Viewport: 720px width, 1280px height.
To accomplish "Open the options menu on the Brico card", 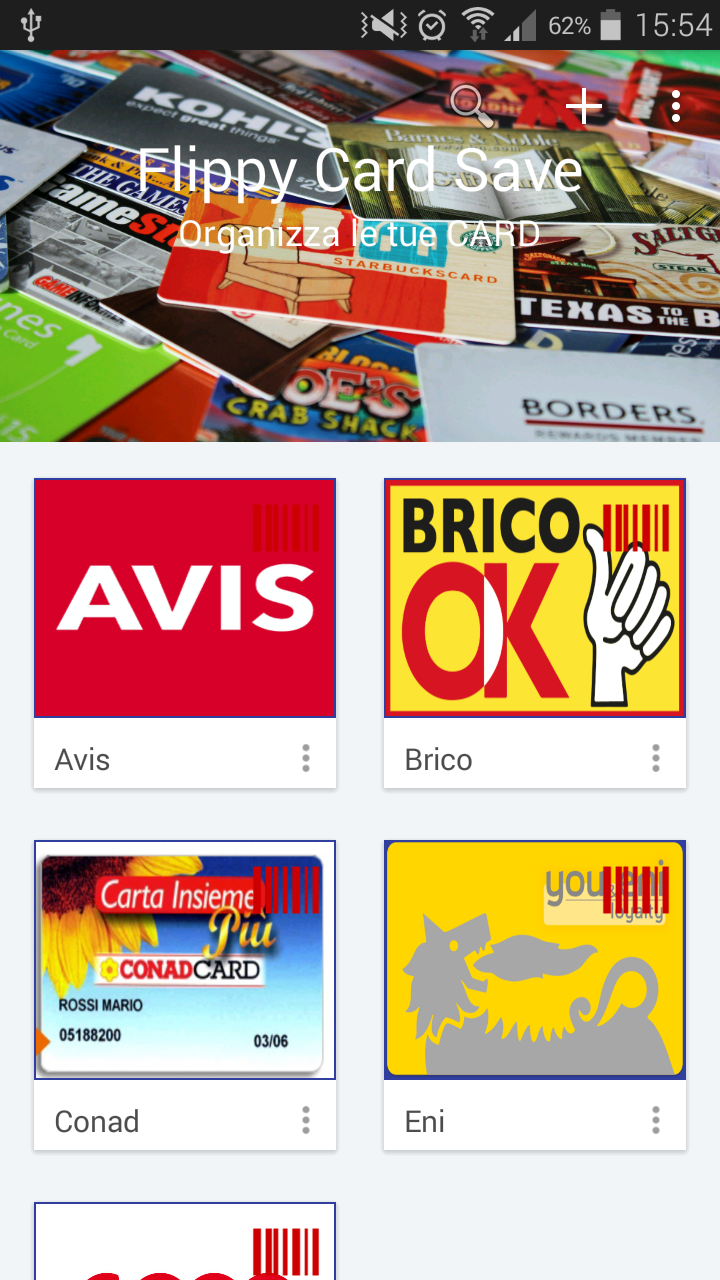I will tap(656, 758).
